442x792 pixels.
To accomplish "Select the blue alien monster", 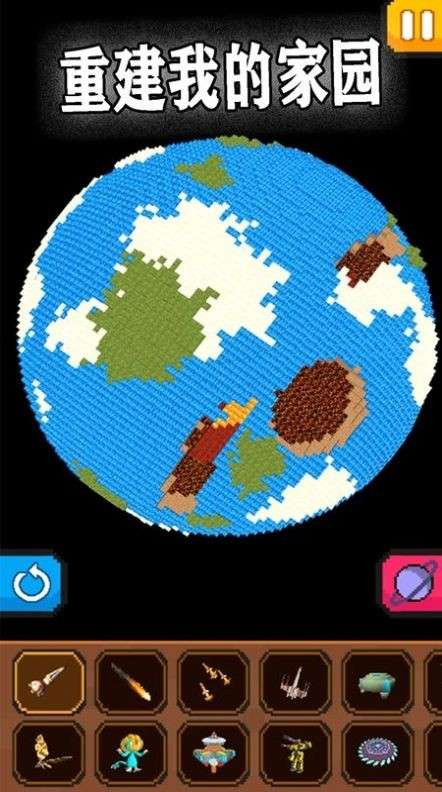I will 131,753.
